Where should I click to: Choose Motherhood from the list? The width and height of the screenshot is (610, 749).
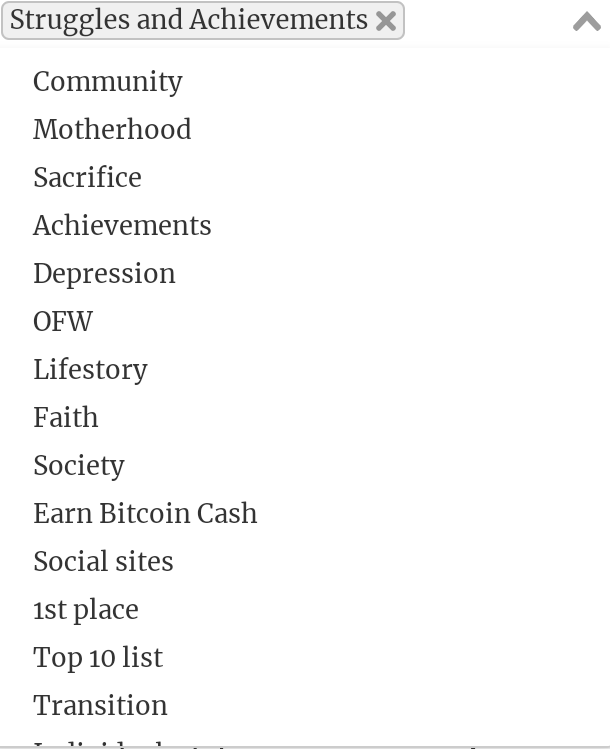tap(305, 129)
